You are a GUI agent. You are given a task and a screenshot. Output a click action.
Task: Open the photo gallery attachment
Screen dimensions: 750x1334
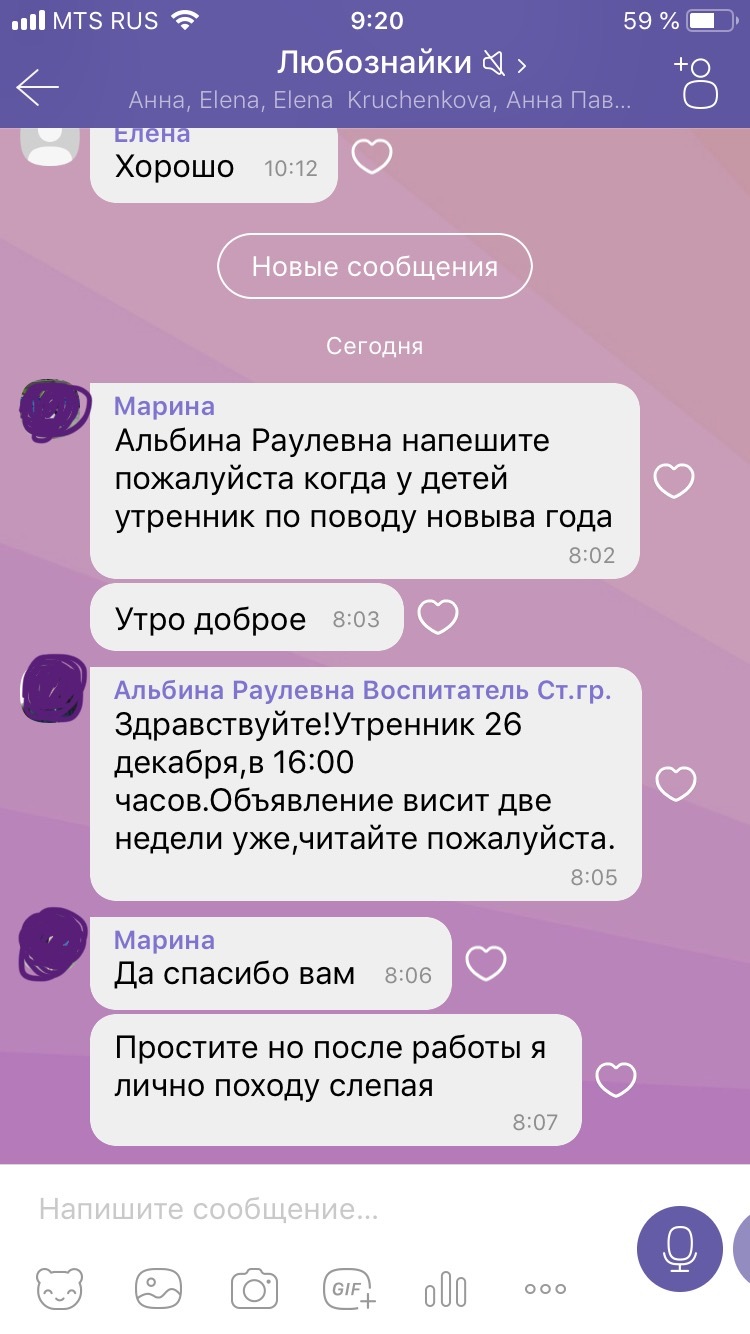(157, 1289)
